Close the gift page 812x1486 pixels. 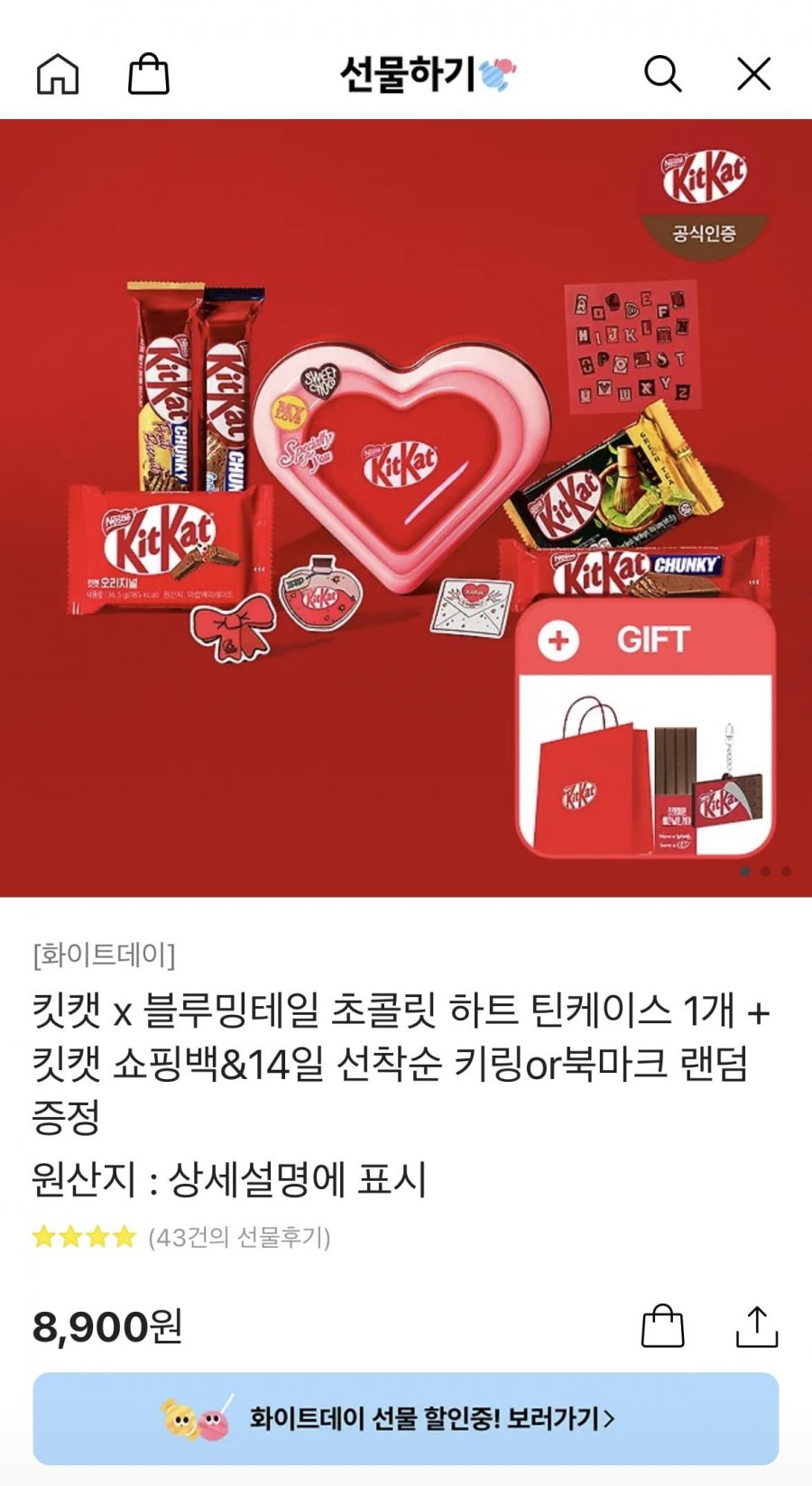coord(753,74)
